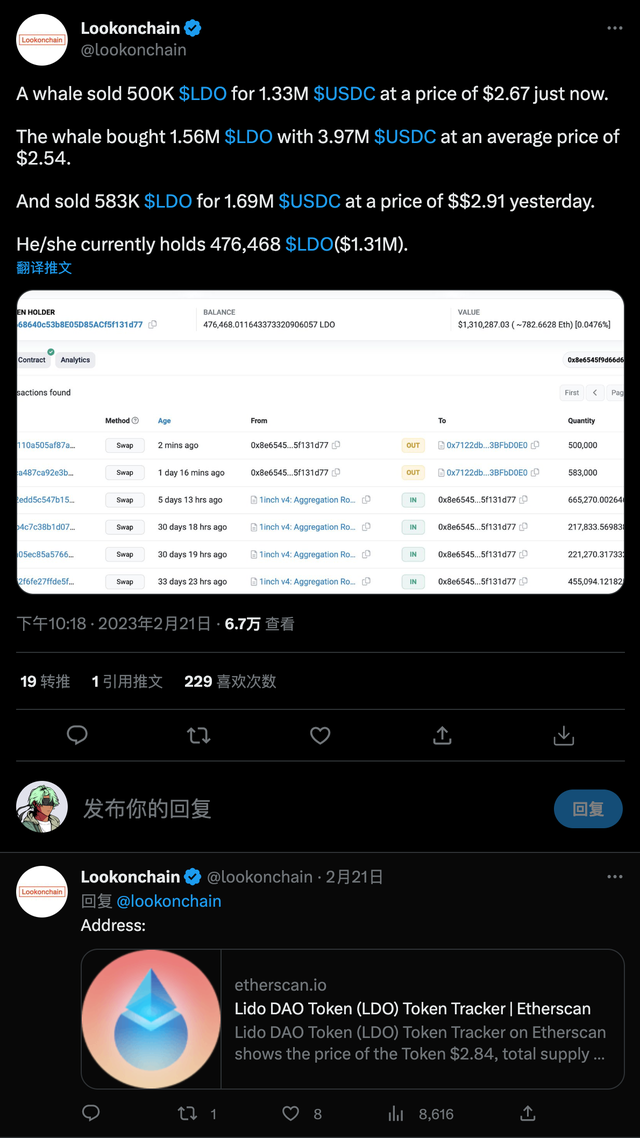The width and height of the screenshot is (640, 1138).
Task: Download the main tweet's media
Action: point(563,736)
